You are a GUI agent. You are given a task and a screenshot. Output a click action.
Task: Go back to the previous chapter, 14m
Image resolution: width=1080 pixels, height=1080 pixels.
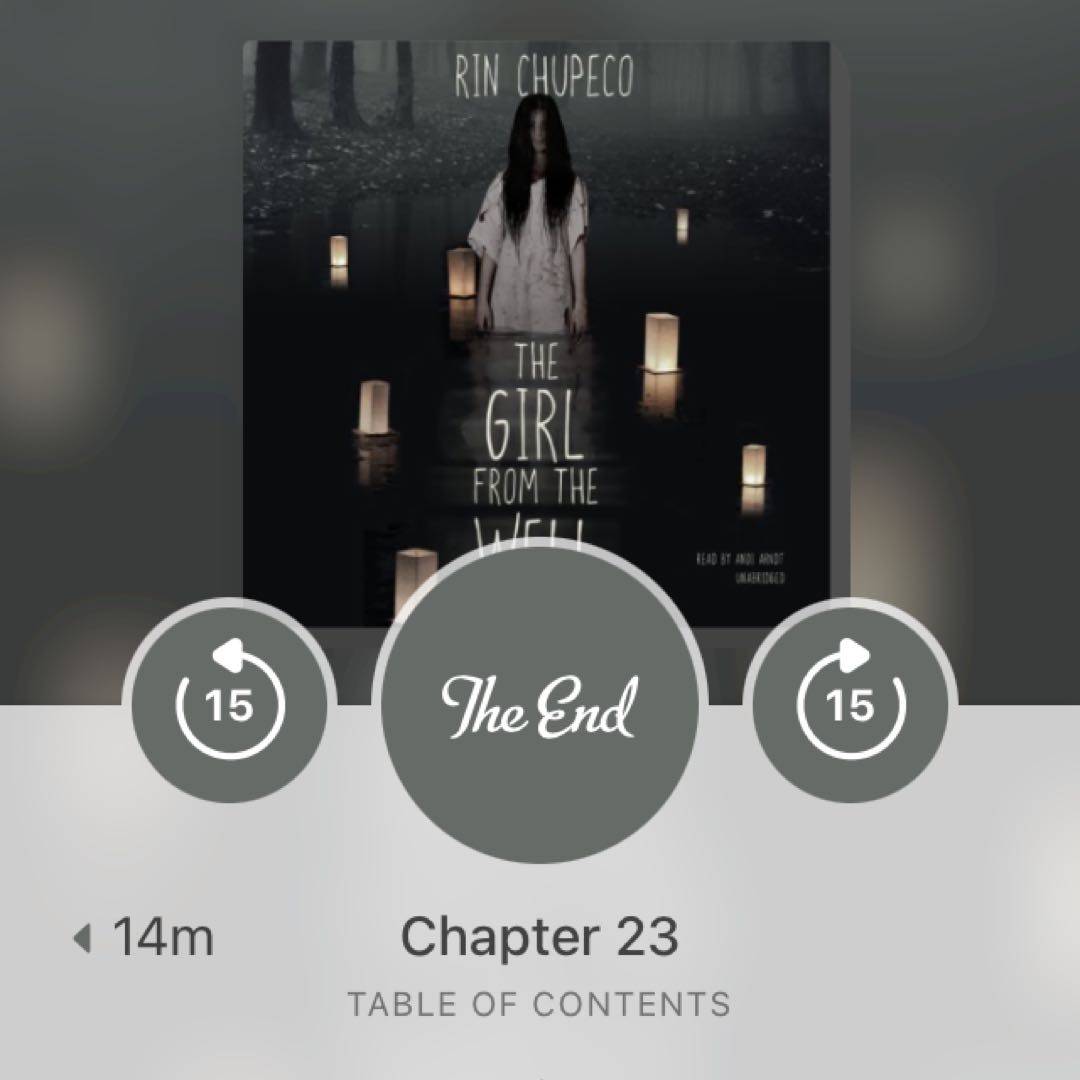[x=145, y=938]
